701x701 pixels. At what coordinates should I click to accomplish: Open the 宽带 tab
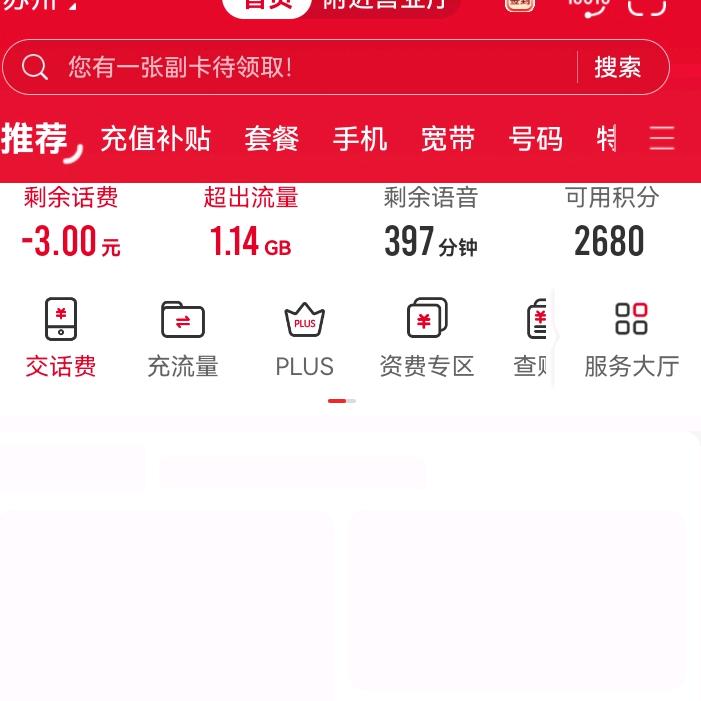[x=448, y=139]
